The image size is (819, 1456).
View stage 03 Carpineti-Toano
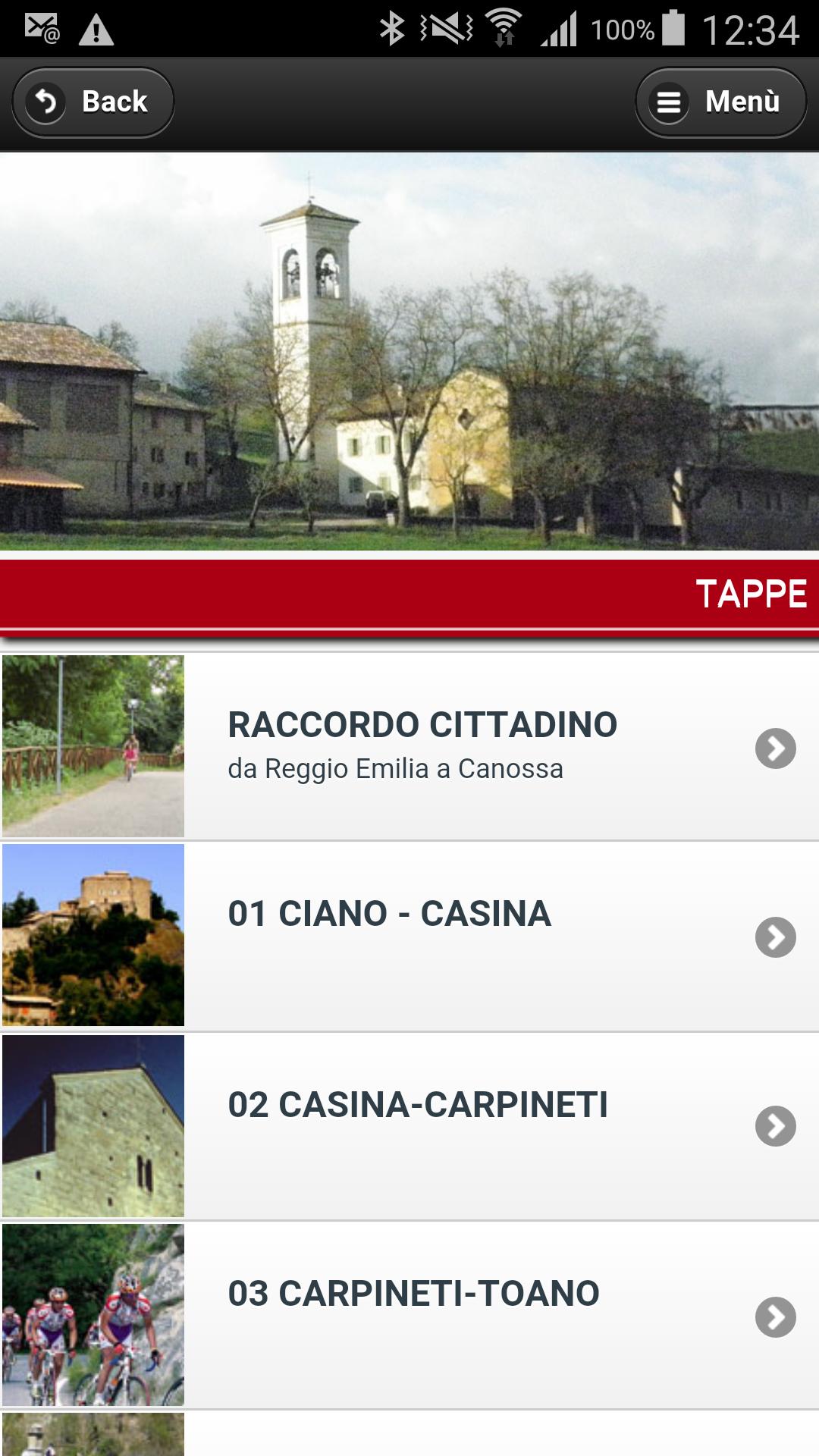click(x=413, y=1294)
